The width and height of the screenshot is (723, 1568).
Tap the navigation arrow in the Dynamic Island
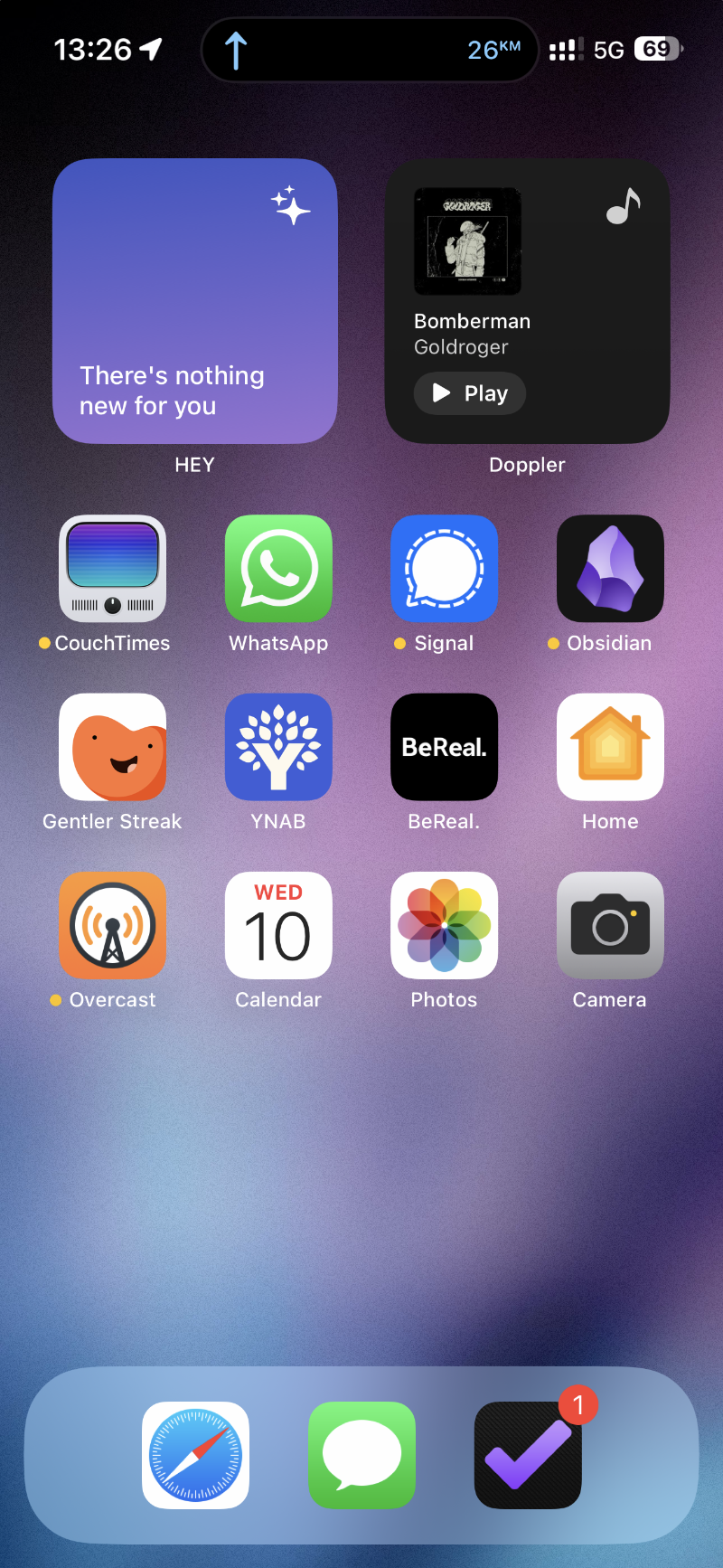236,51
